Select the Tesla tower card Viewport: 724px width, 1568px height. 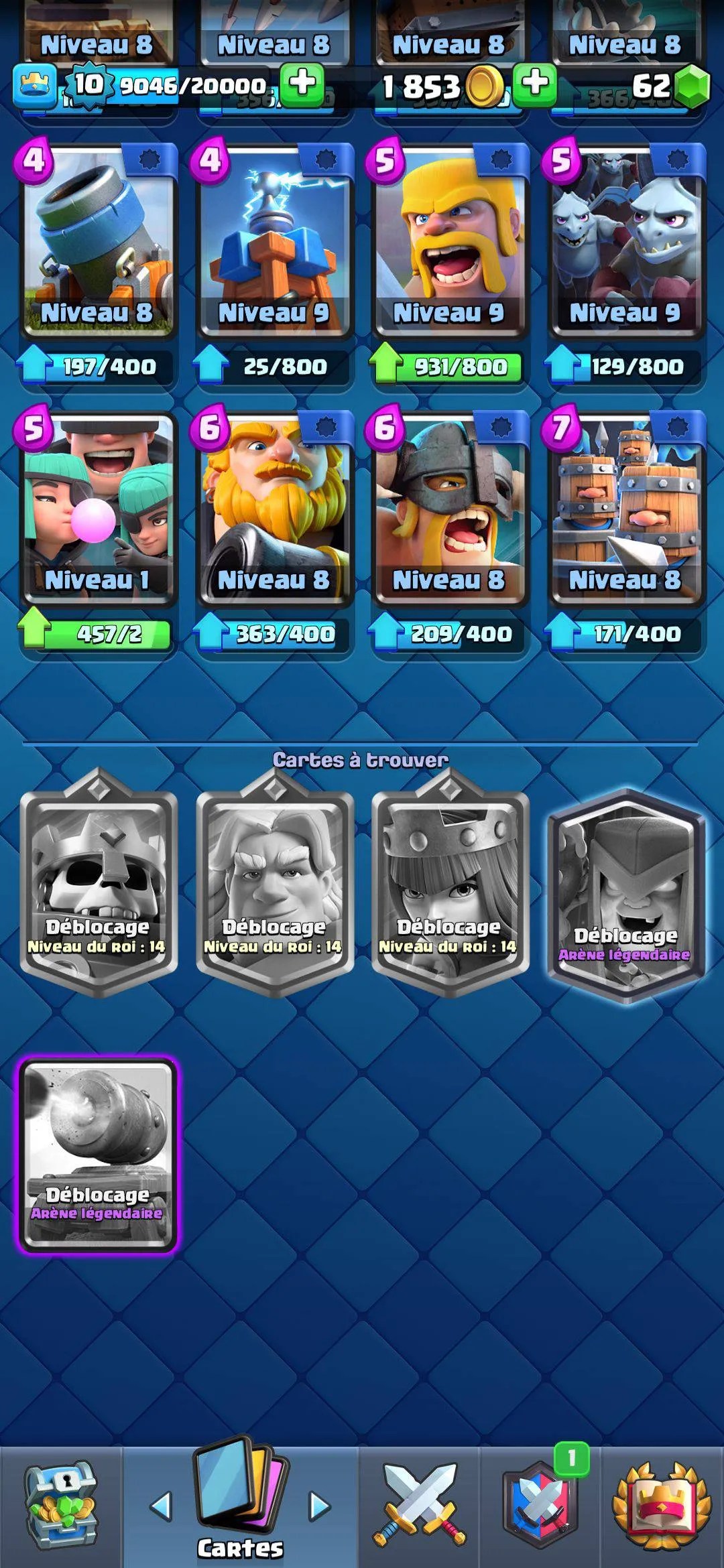[x=274, y=241]
